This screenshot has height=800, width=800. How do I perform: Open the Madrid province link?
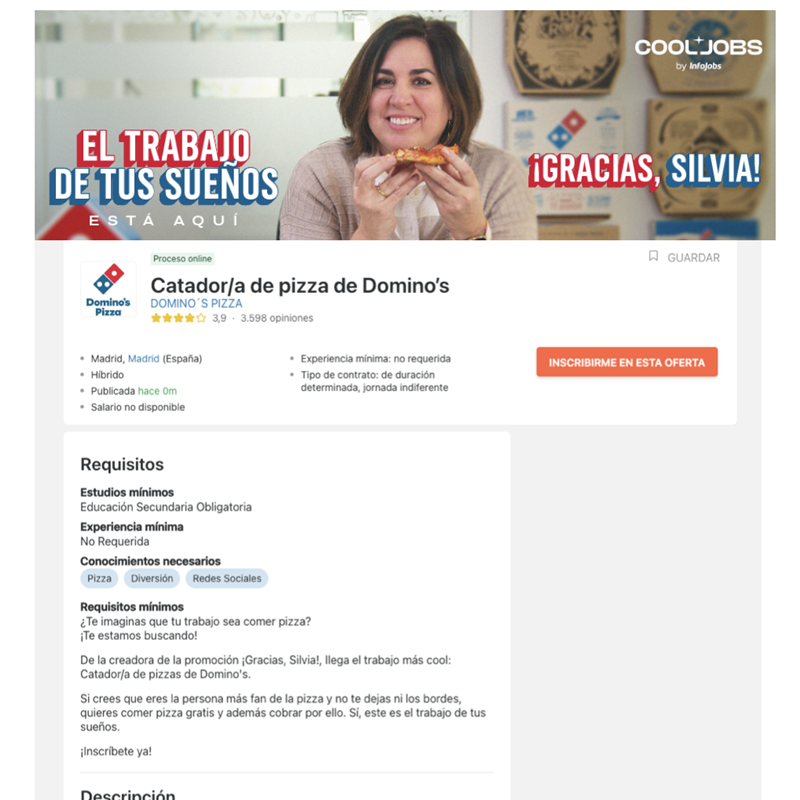coord(143,358)
